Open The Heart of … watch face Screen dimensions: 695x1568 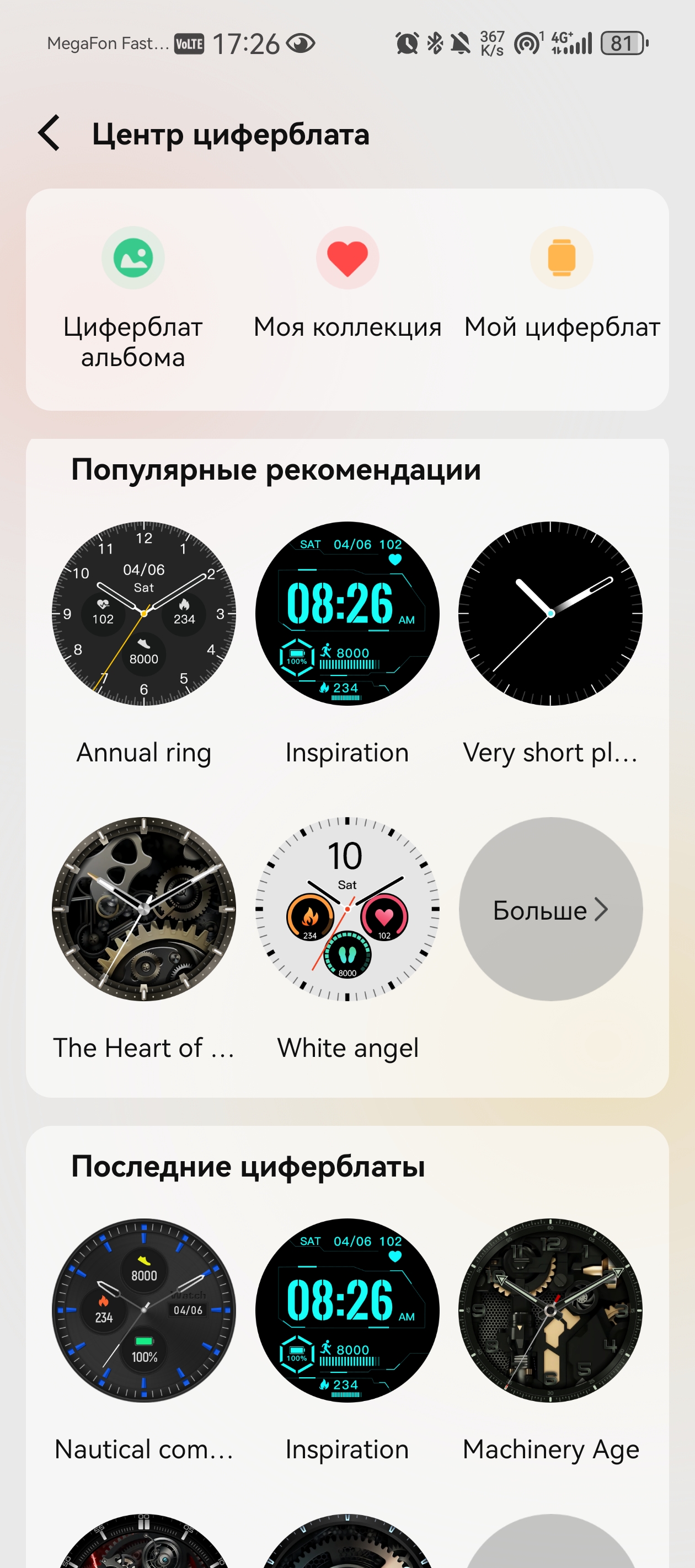point(144,908)
